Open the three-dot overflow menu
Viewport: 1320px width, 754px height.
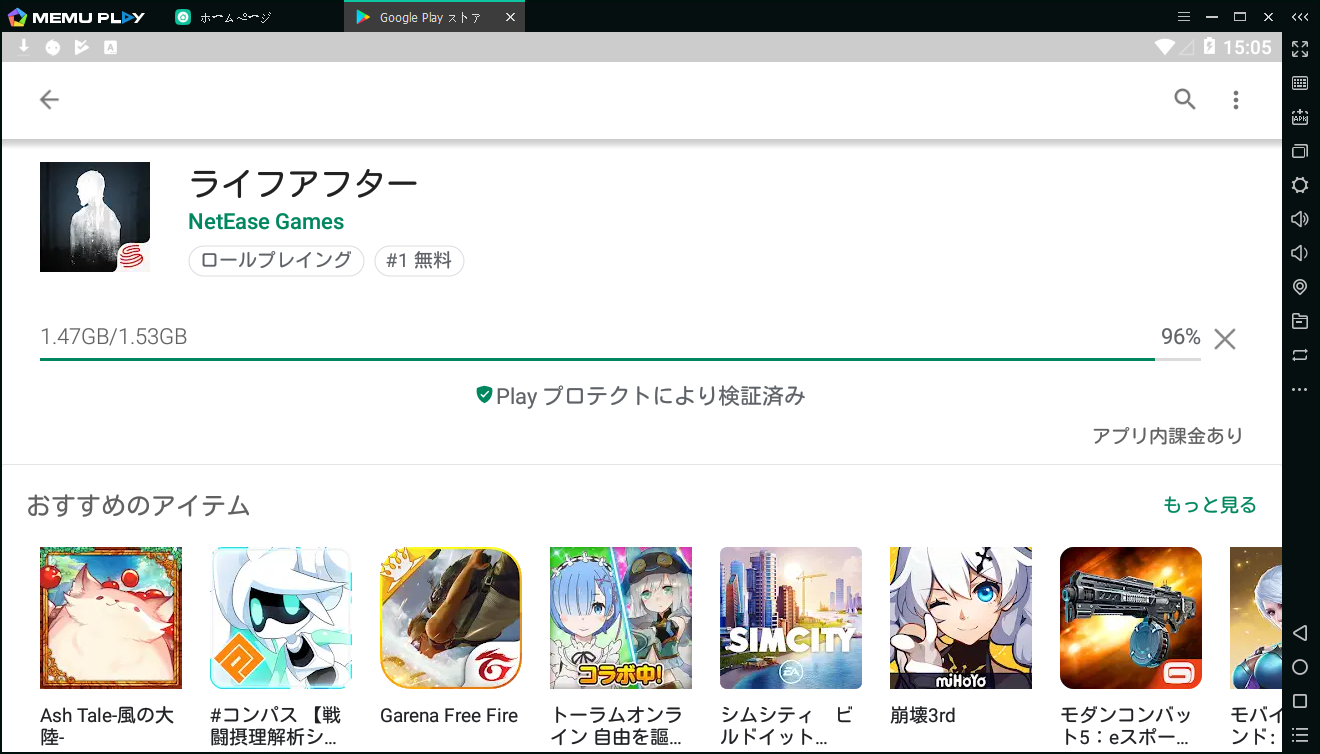point(1236,99)
